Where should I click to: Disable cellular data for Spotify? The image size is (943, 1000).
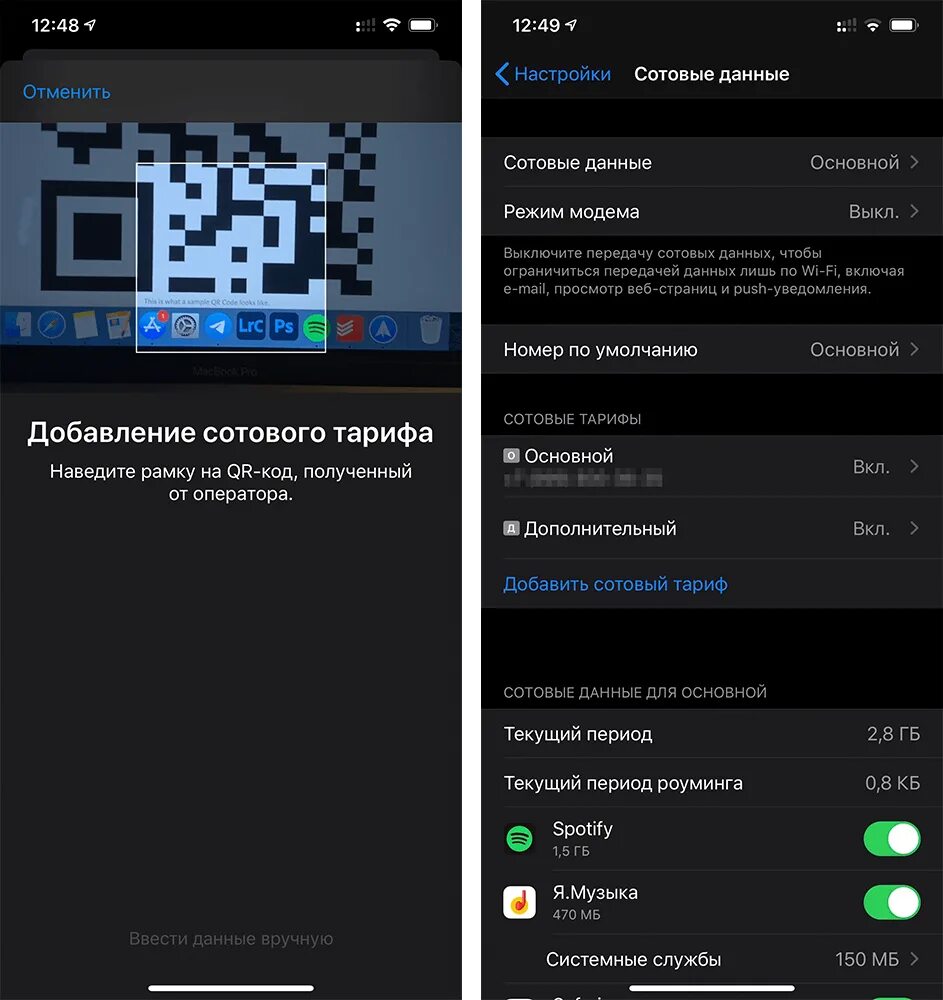[x=891, y=839]
